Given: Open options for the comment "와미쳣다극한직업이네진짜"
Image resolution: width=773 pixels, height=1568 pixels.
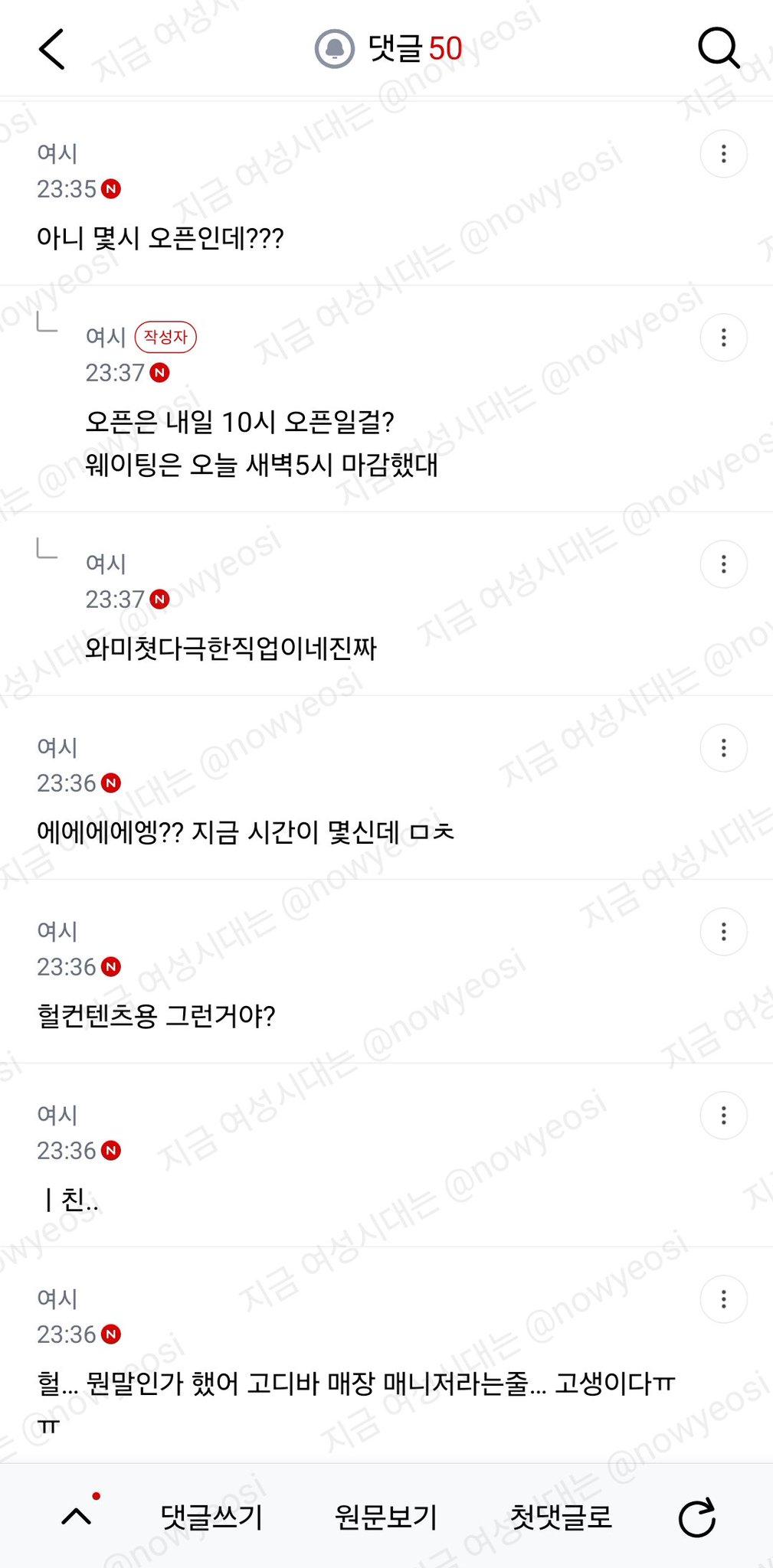Looking at the screenshot, I should (723, 564).
